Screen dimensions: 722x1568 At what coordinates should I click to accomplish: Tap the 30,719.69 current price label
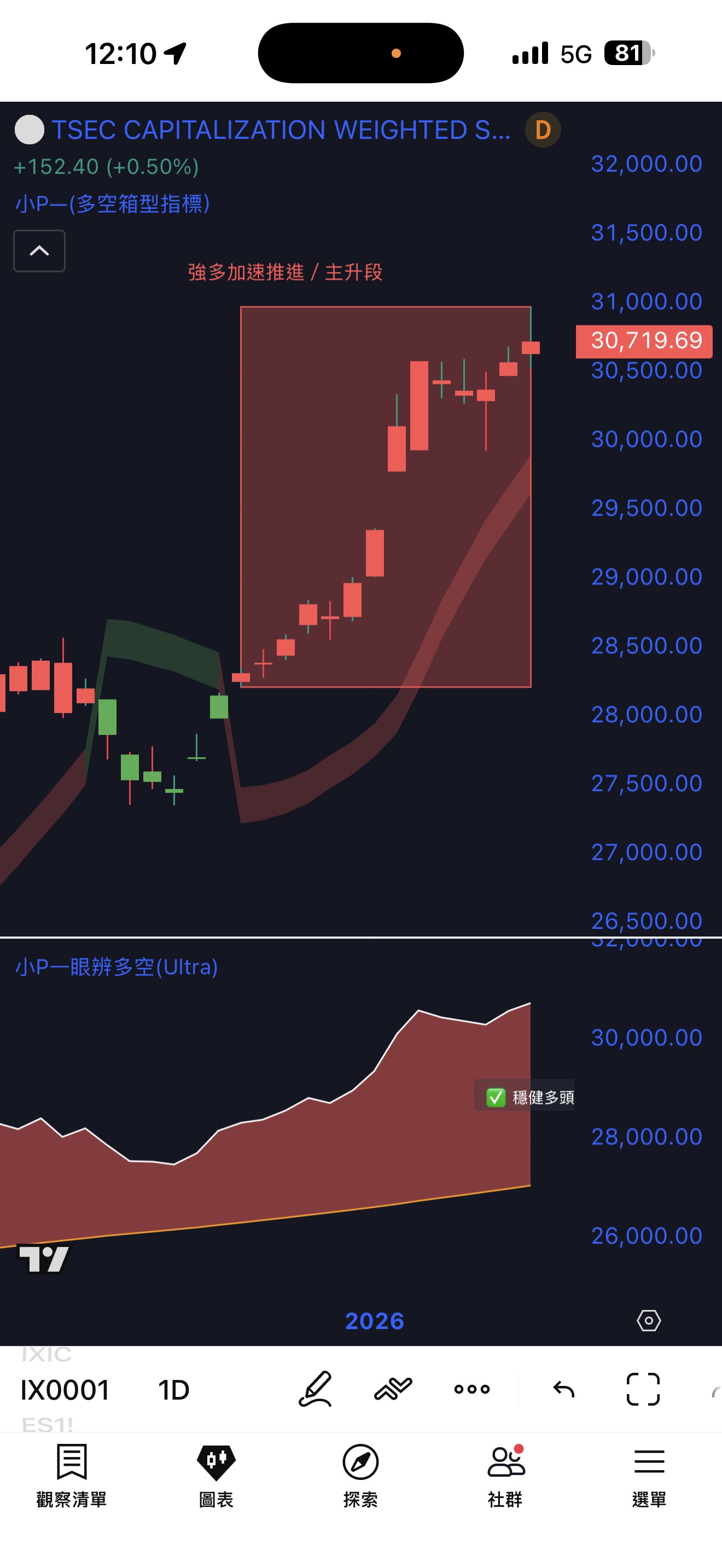click(x=644, y=341)
